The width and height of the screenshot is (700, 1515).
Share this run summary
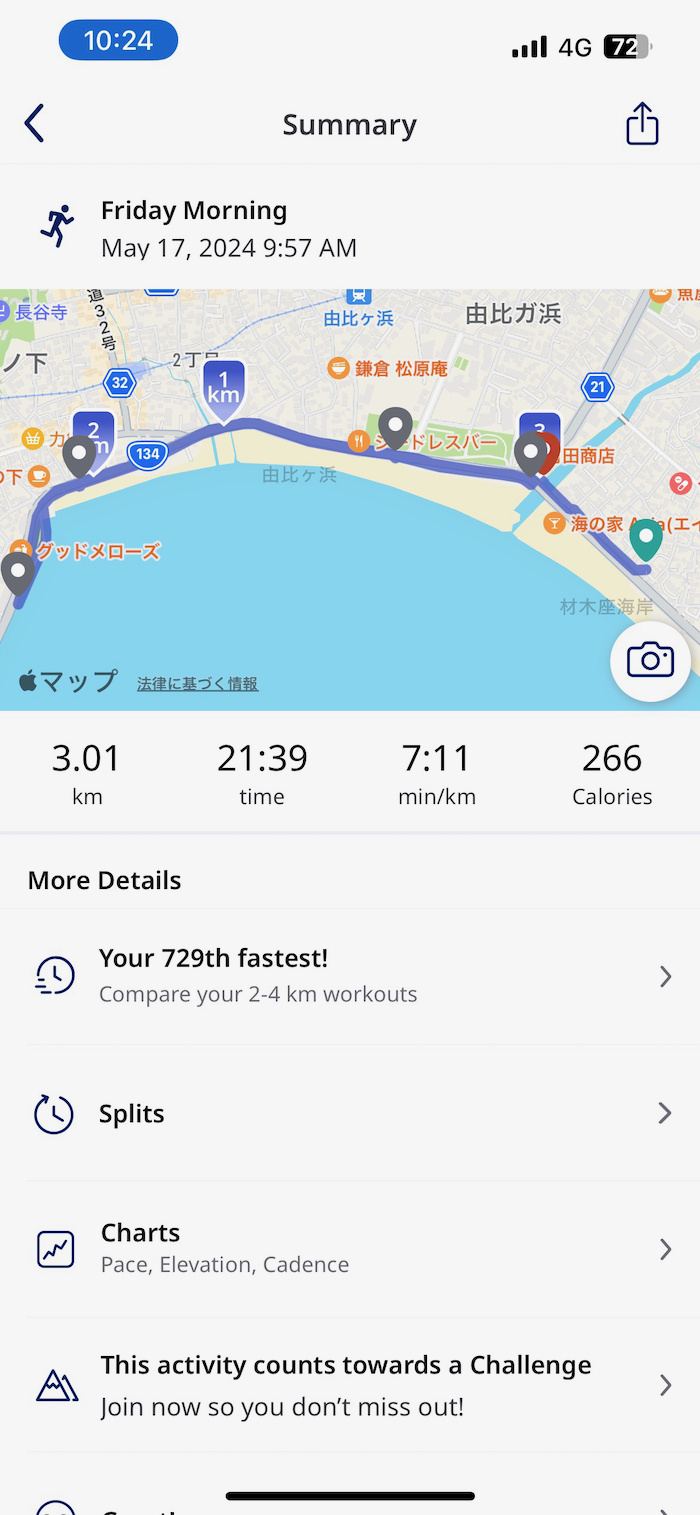coord(642,124)
